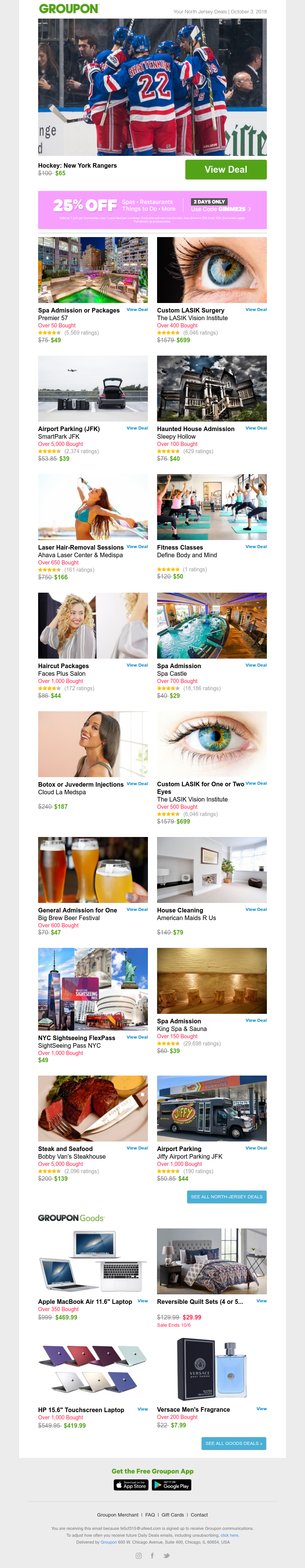View Deal for NYC Sightseeing FlexPass
This screenshot has width=305, height=1568.
click(x=137, y=1037)
